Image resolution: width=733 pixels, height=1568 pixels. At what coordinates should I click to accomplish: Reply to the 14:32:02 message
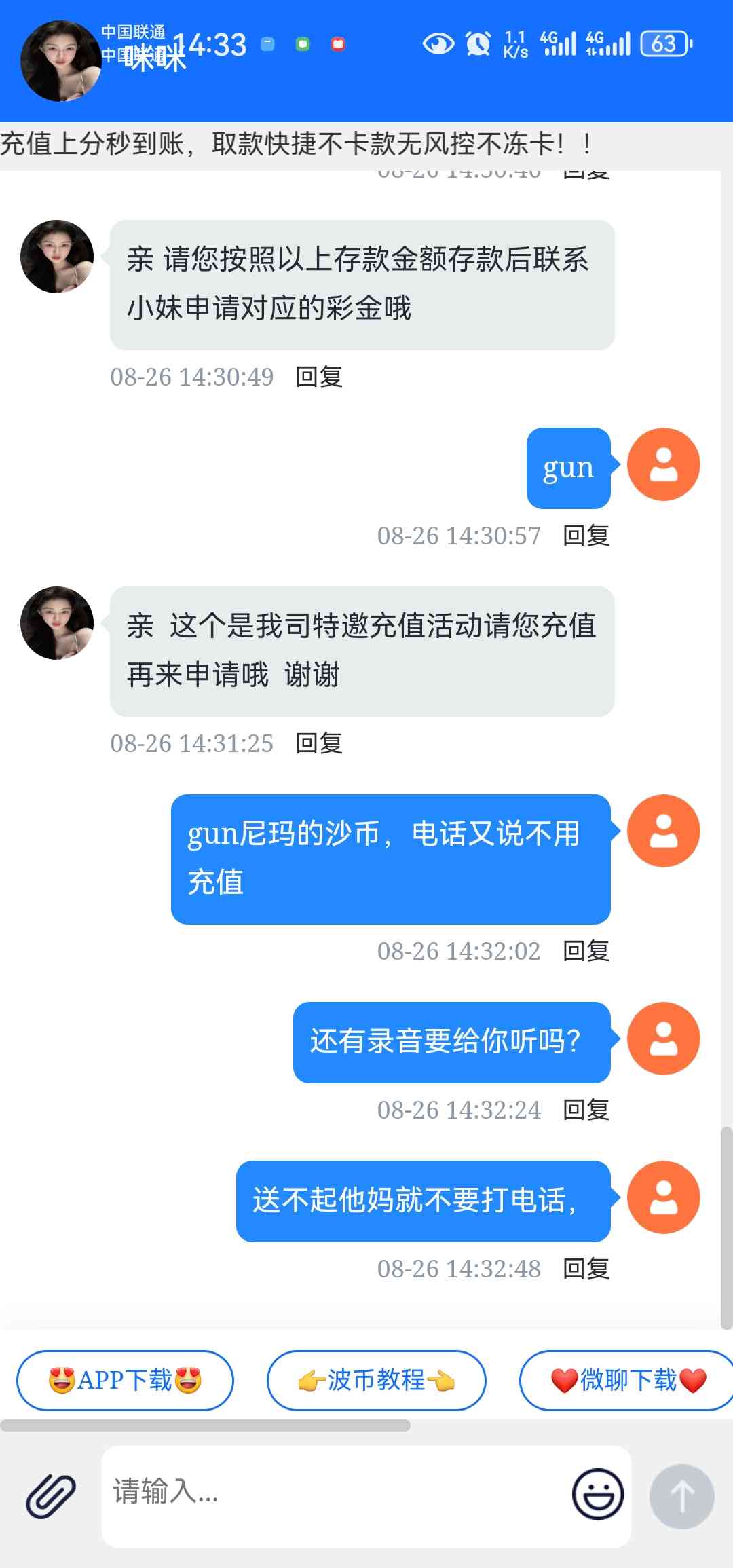[x=586, y=951]
